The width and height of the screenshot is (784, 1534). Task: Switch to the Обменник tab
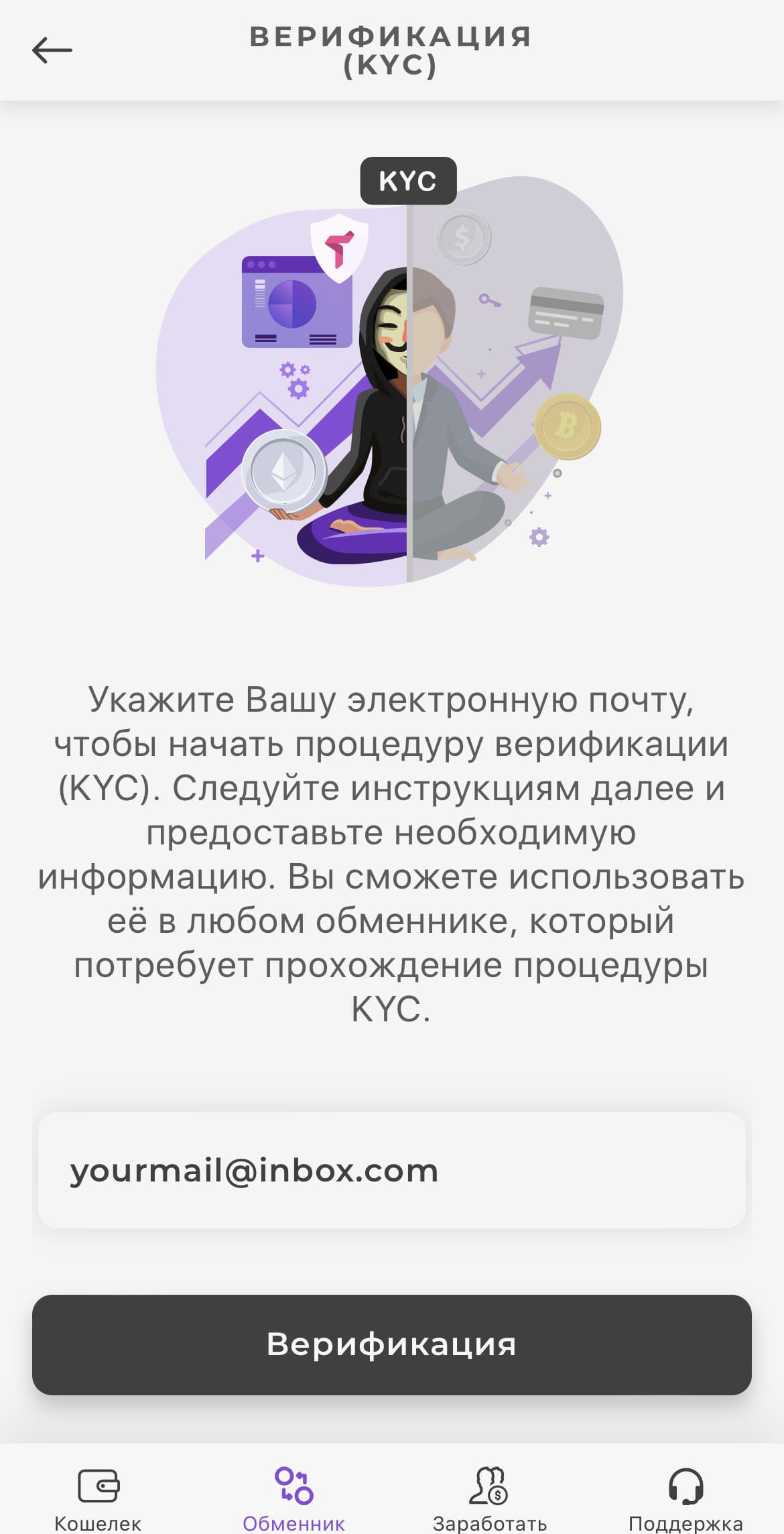pos(293,1500)
